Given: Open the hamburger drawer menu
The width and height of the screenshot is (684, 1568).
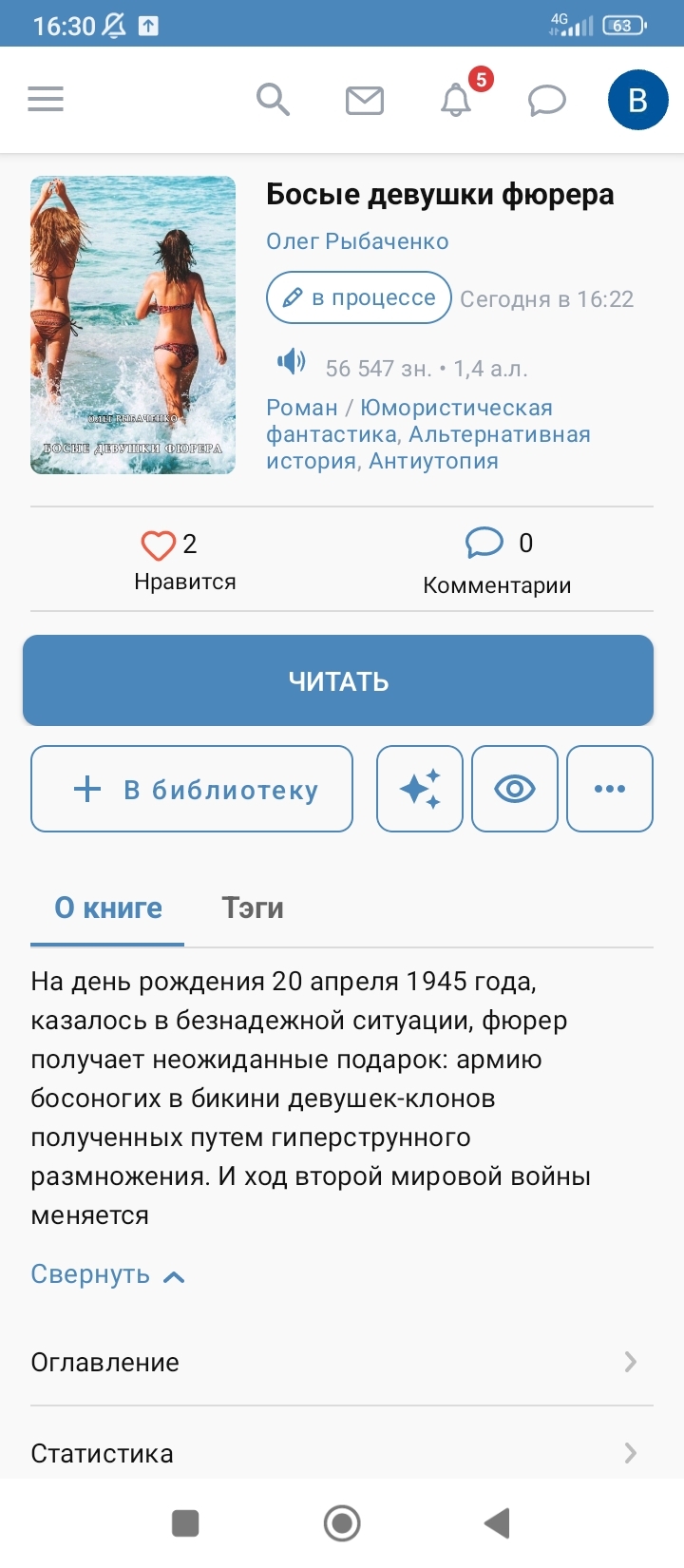Looking at the screenshot, I should click(x=46, y=99).
